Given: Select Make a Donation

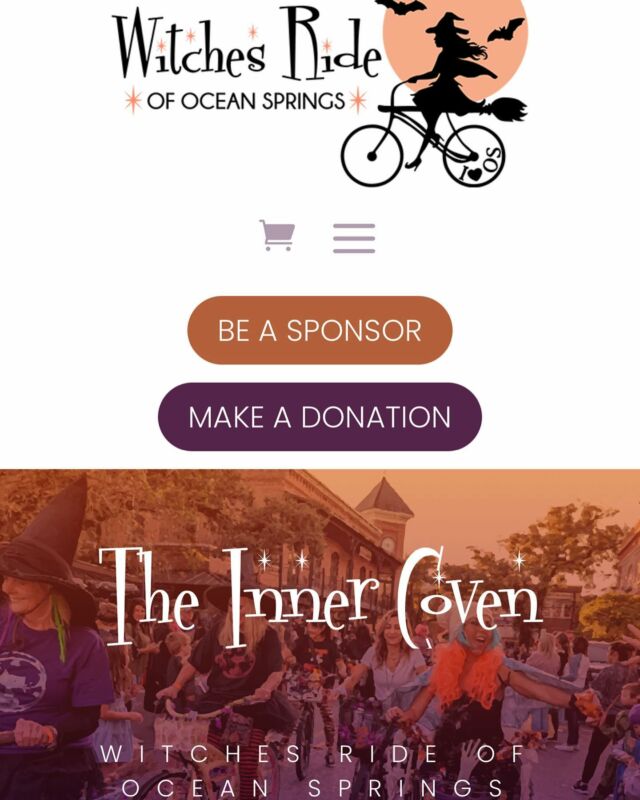Looking at the screenshot, I should click(x=320, y=417).
